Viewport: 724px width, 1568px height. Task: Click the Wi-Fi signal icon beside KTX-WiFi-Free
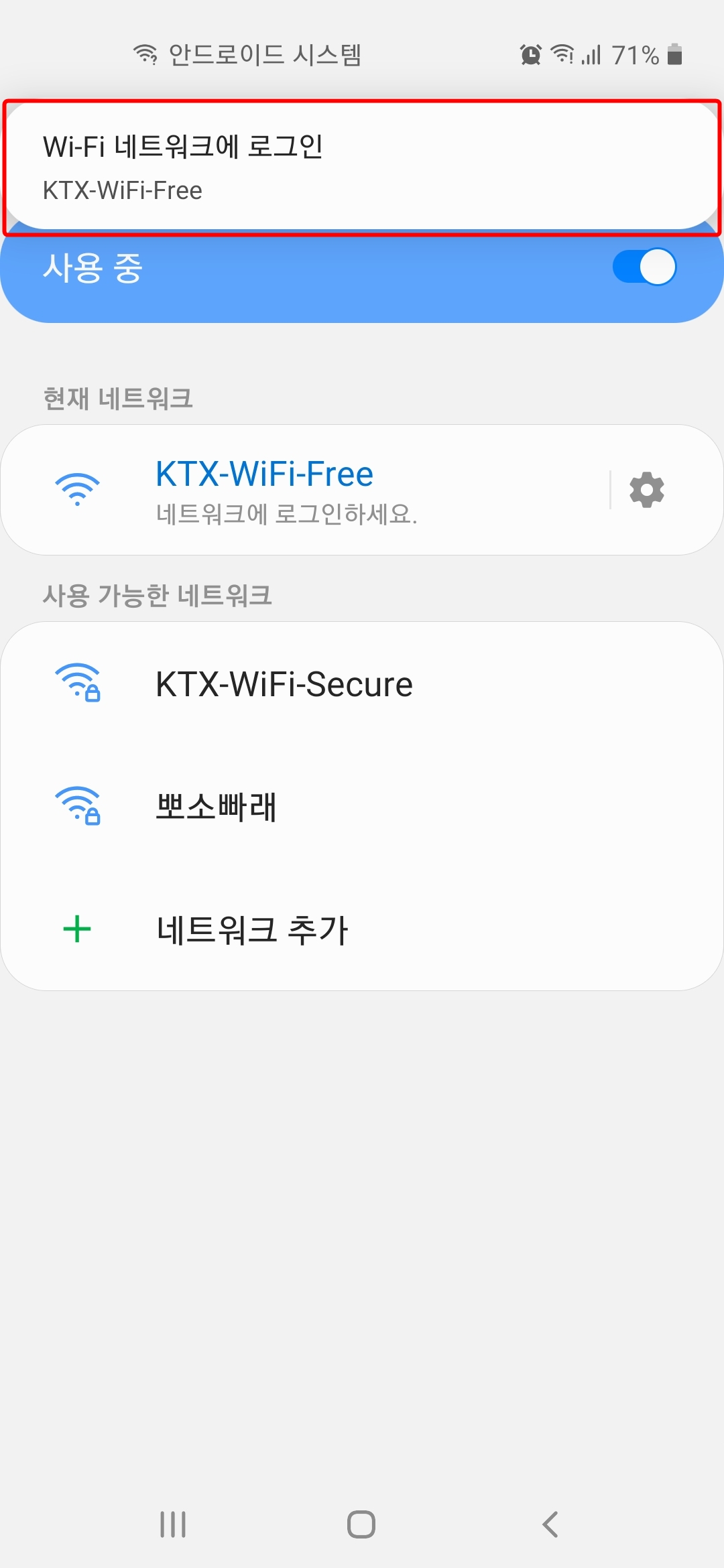tap(78, 488)
